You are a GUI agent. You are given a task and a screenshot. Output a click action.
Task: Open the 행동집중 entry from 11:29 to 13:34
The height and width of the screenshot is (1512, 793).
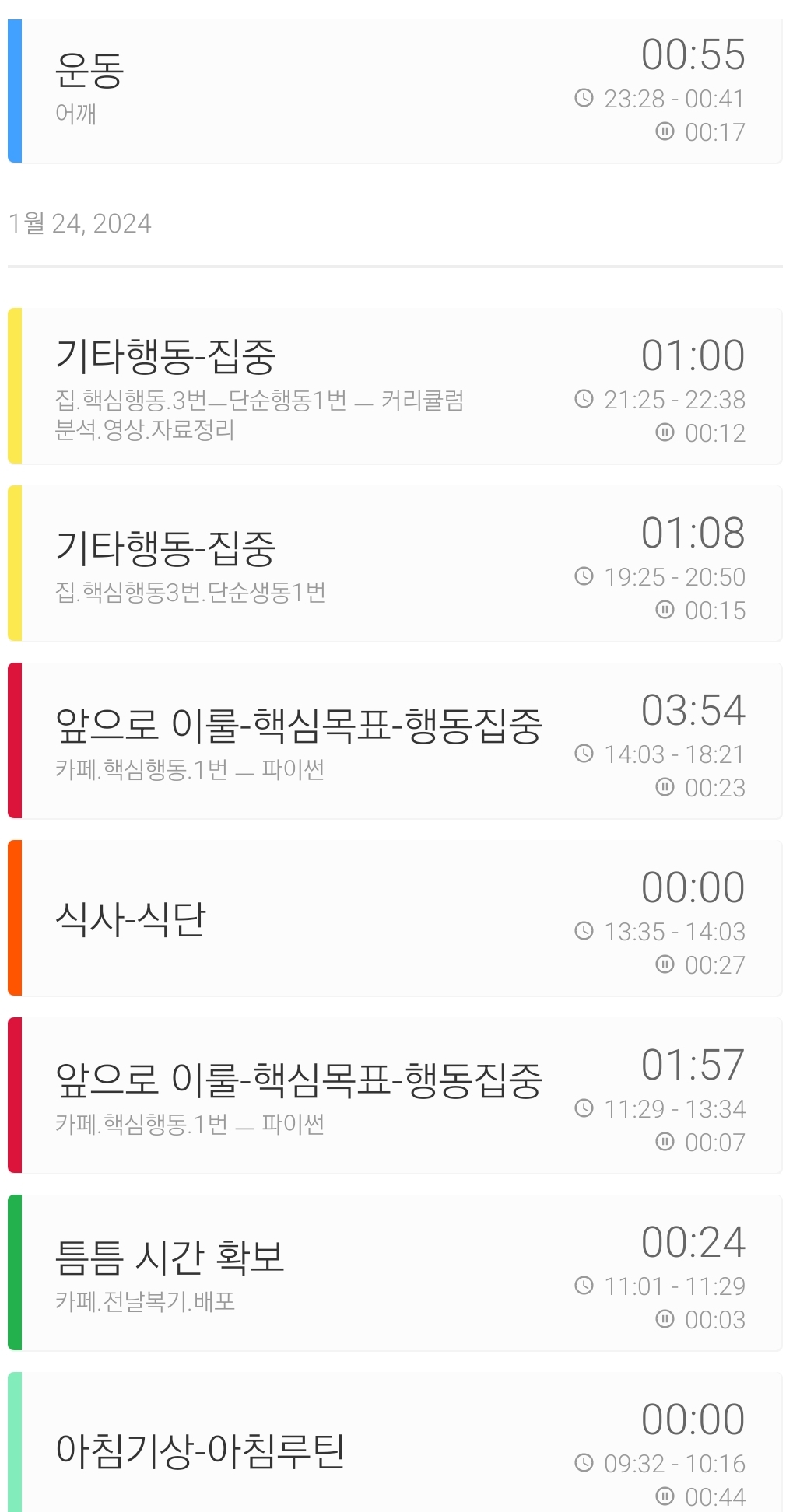pos(395,1096)
